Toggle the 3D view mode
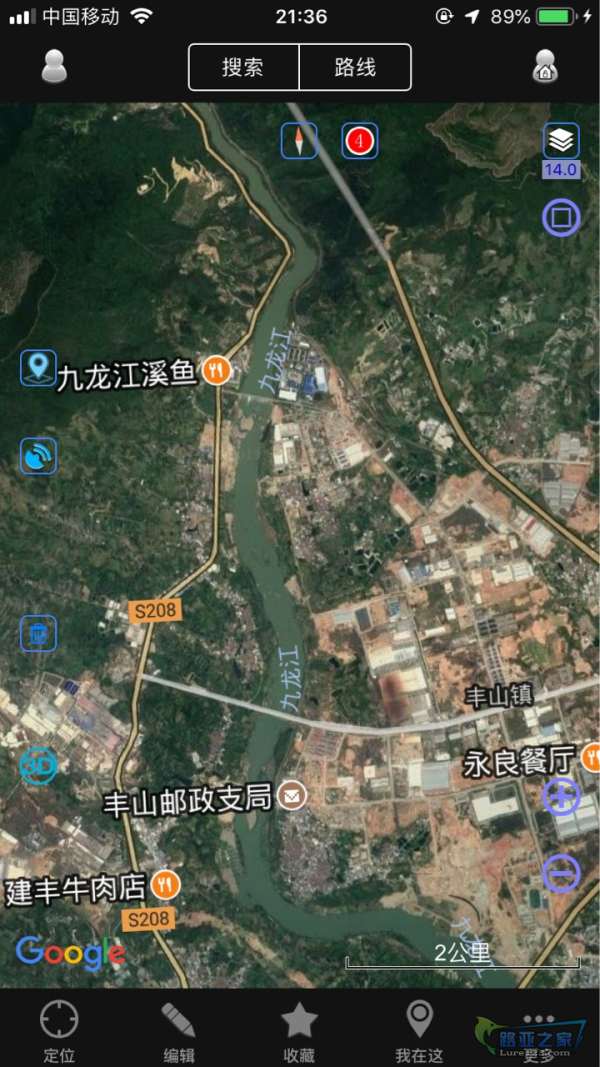The height and width of the screenshot is (1067, 600). (39, 766)
